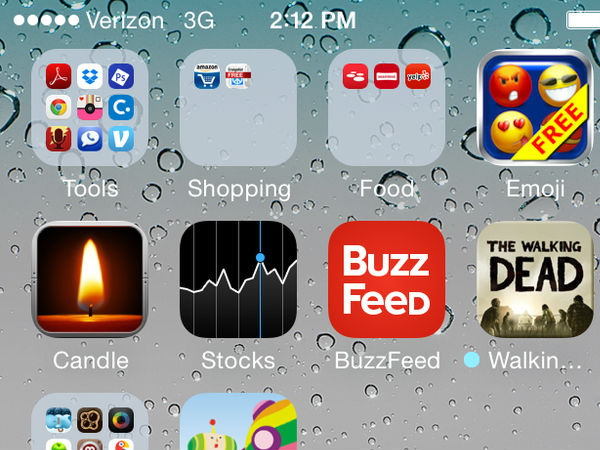Launch the Candle app
The width and height of the screenshot is (600, 450).
tap(90, 279)
